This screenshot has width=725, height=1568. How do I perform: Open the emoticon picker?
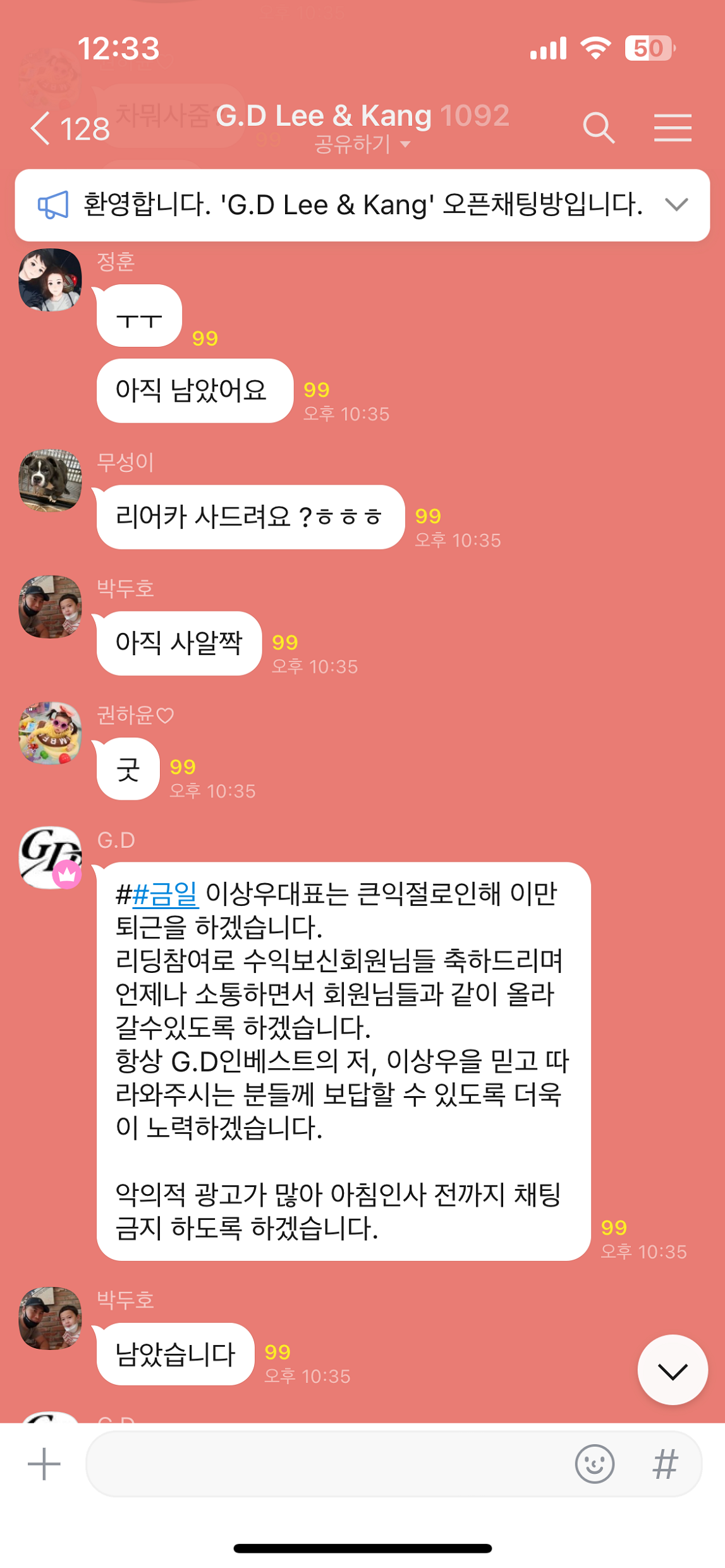(x=594, y=1464)
